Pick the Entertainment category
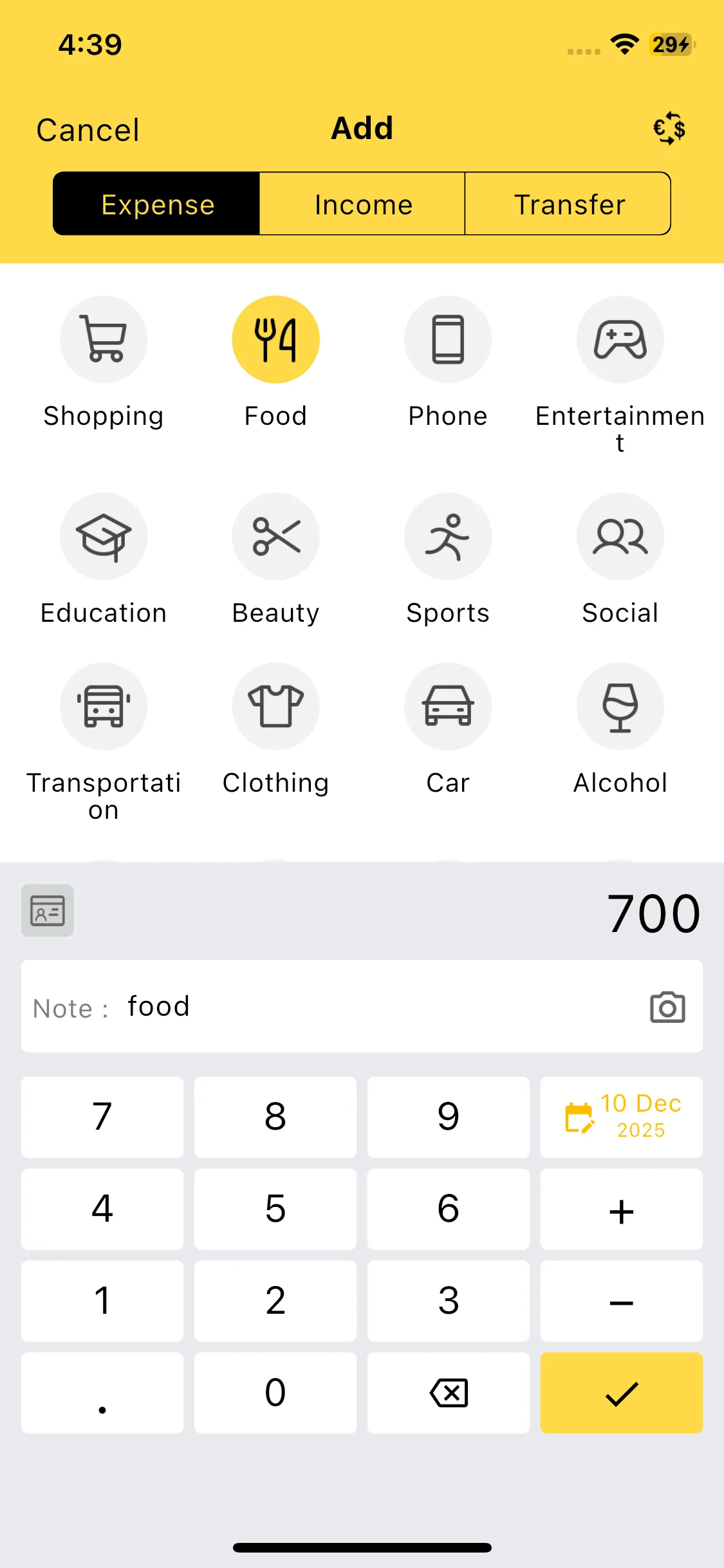 [x=620, y=340]
